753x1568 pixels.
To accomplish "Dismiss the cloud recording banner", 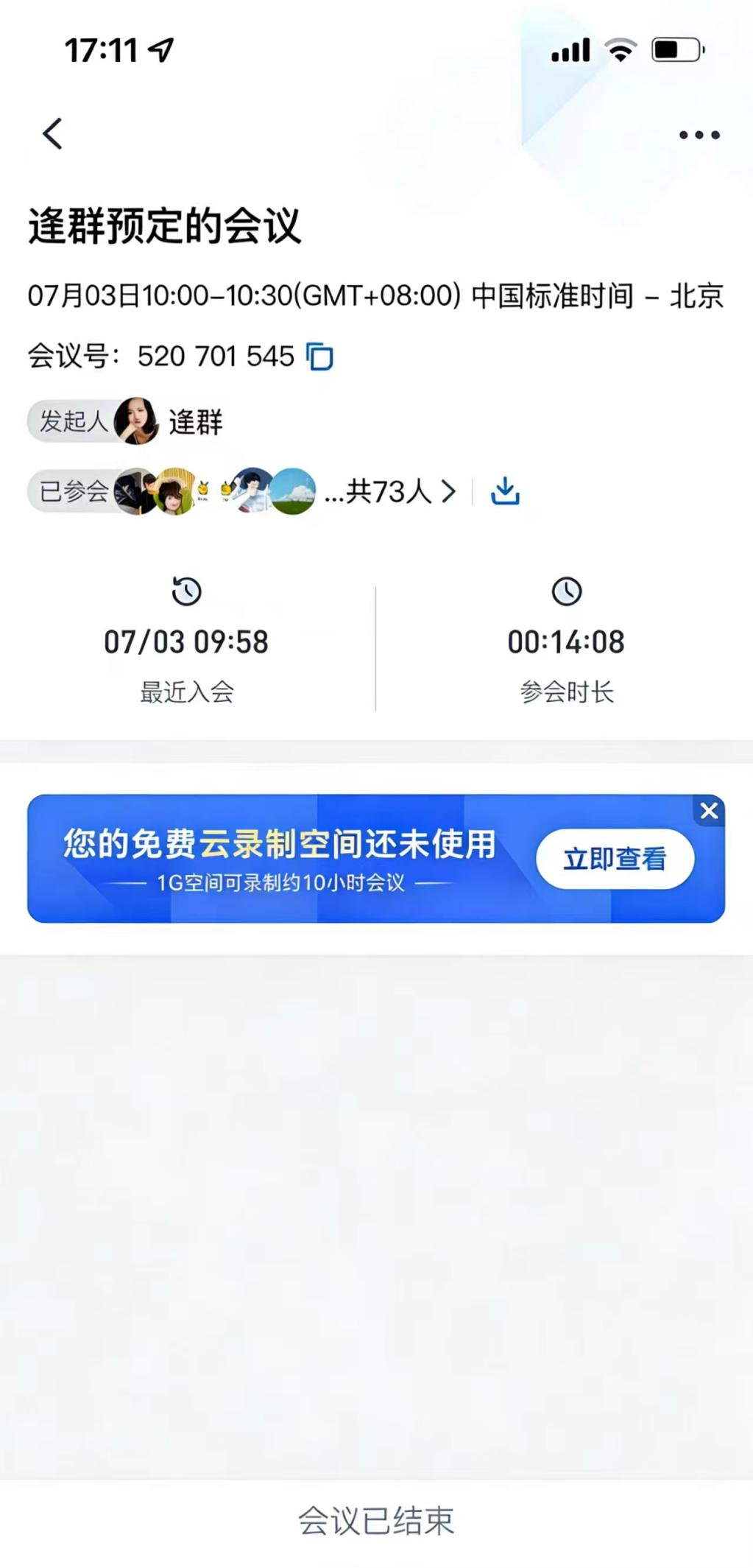I will point(709,811).
